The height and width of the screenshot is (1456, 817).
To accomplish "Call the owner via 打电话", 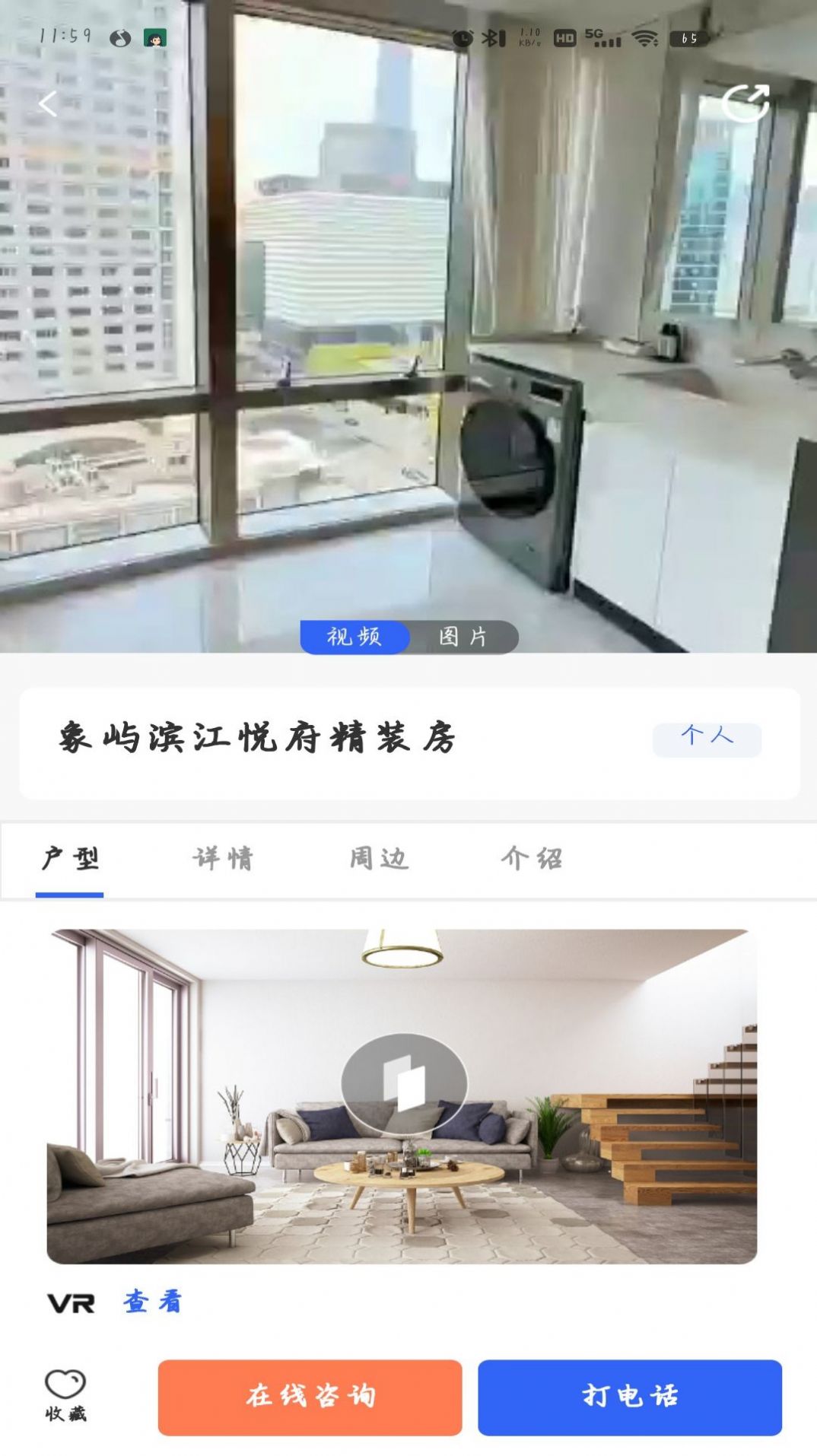I will 629,1397.
